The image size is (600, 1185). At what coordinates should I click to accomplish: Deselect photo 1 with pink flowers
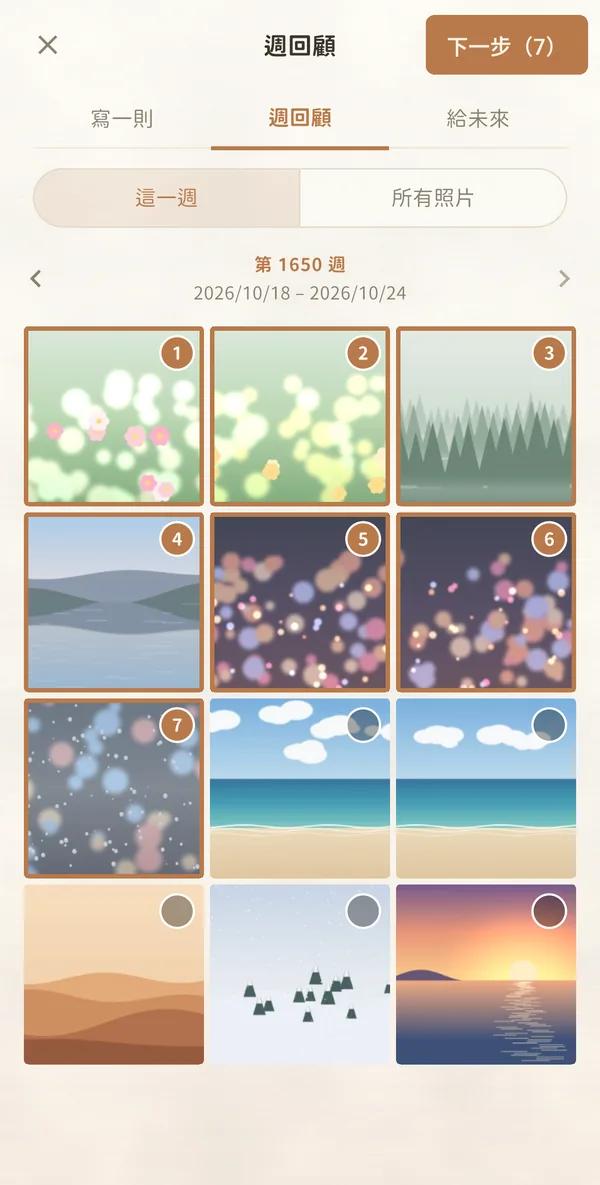(114, 416)
